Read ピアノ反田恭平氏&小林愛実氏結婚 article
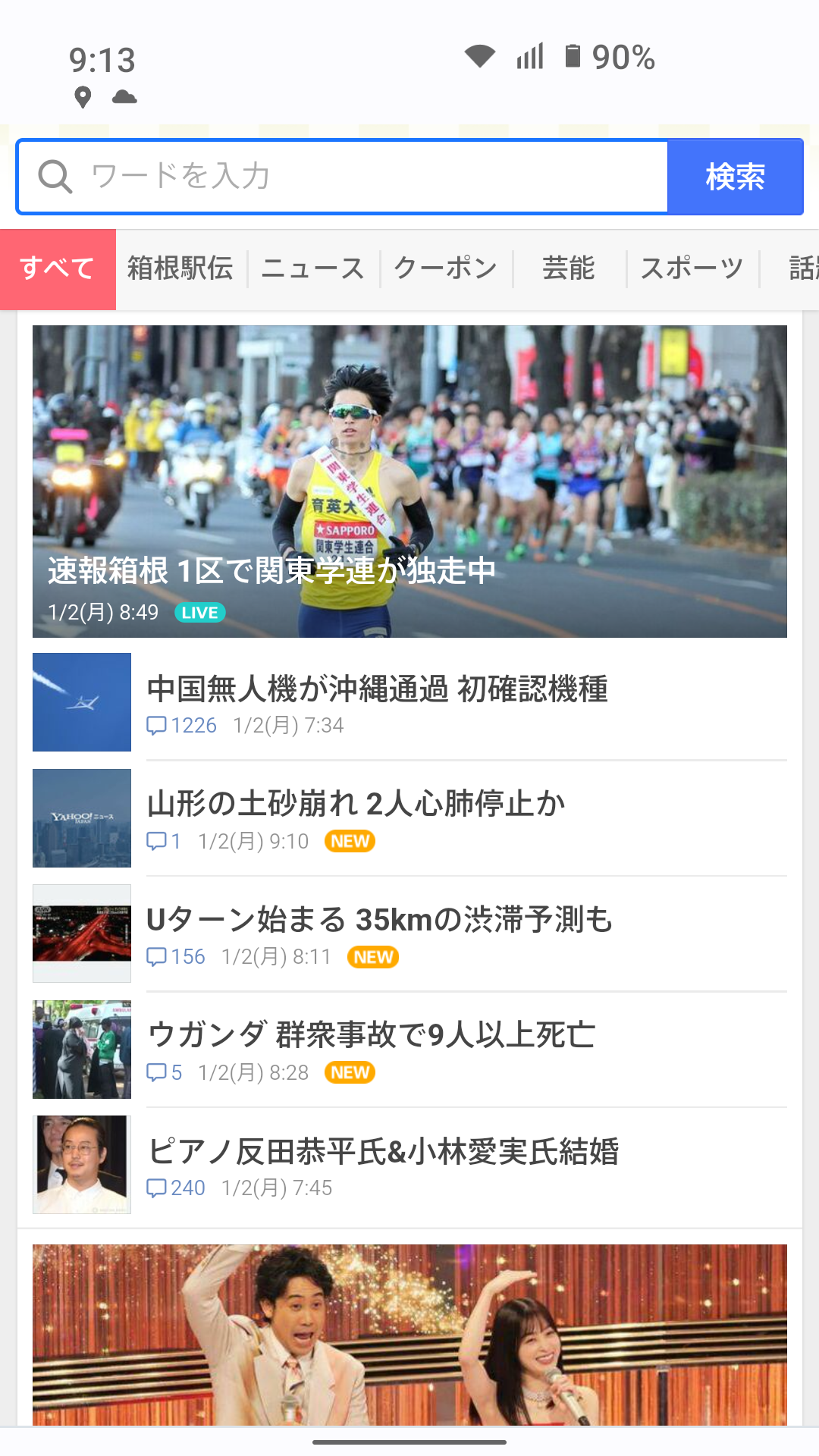 [x=409, y=1166]
